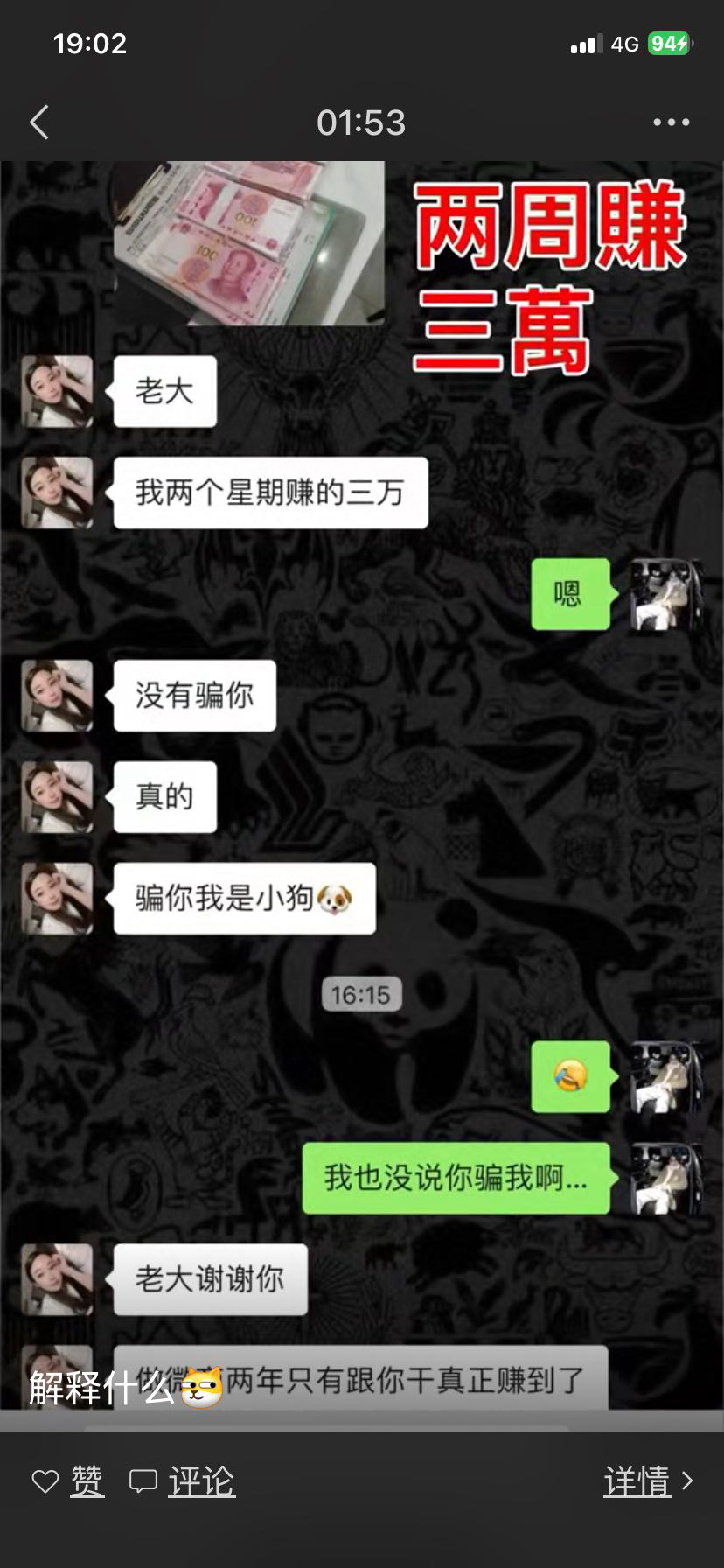Go back using the top-left arrow

point(39,122)
